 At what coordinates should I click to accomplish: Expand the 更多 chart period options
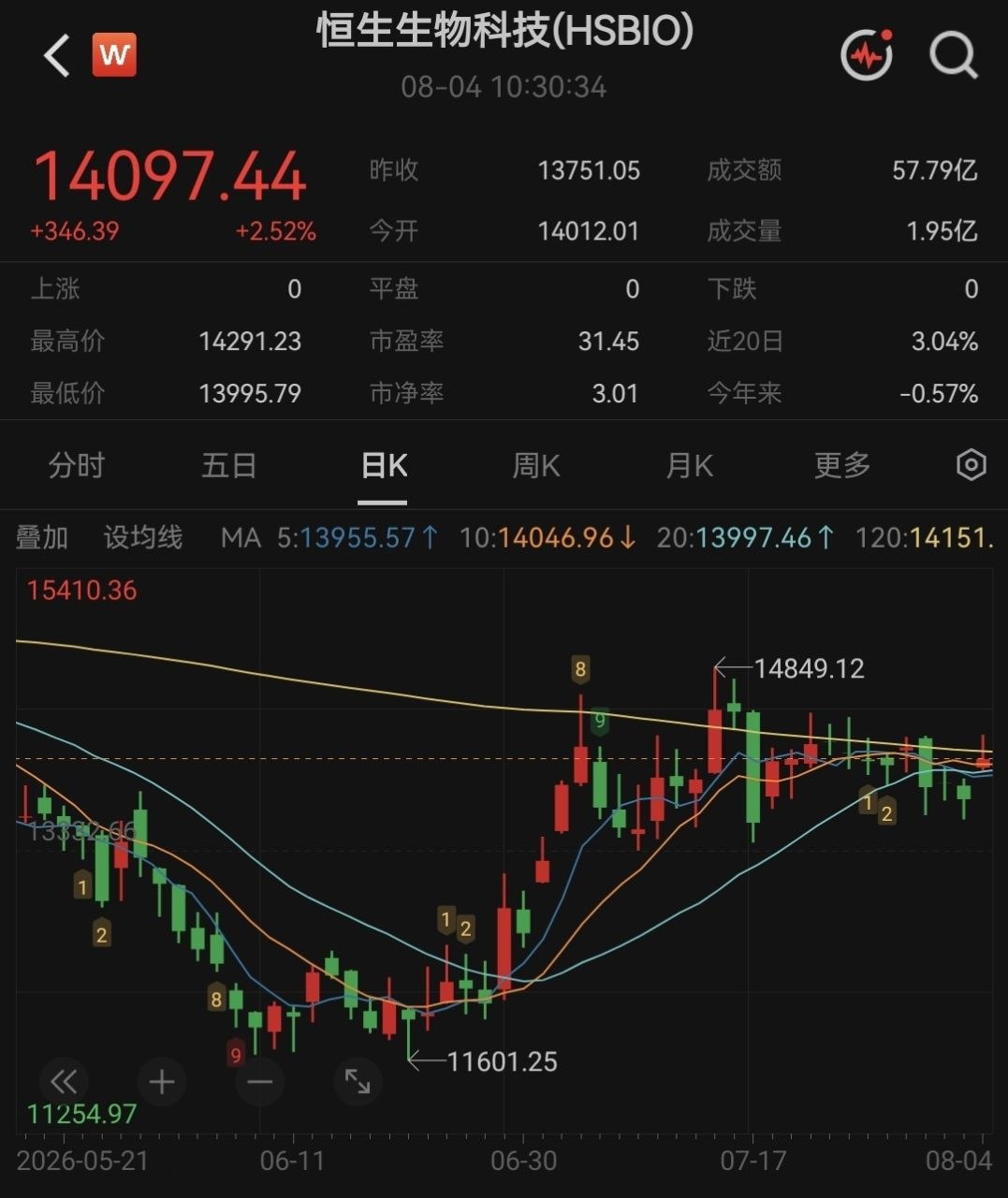click(842, 465)
